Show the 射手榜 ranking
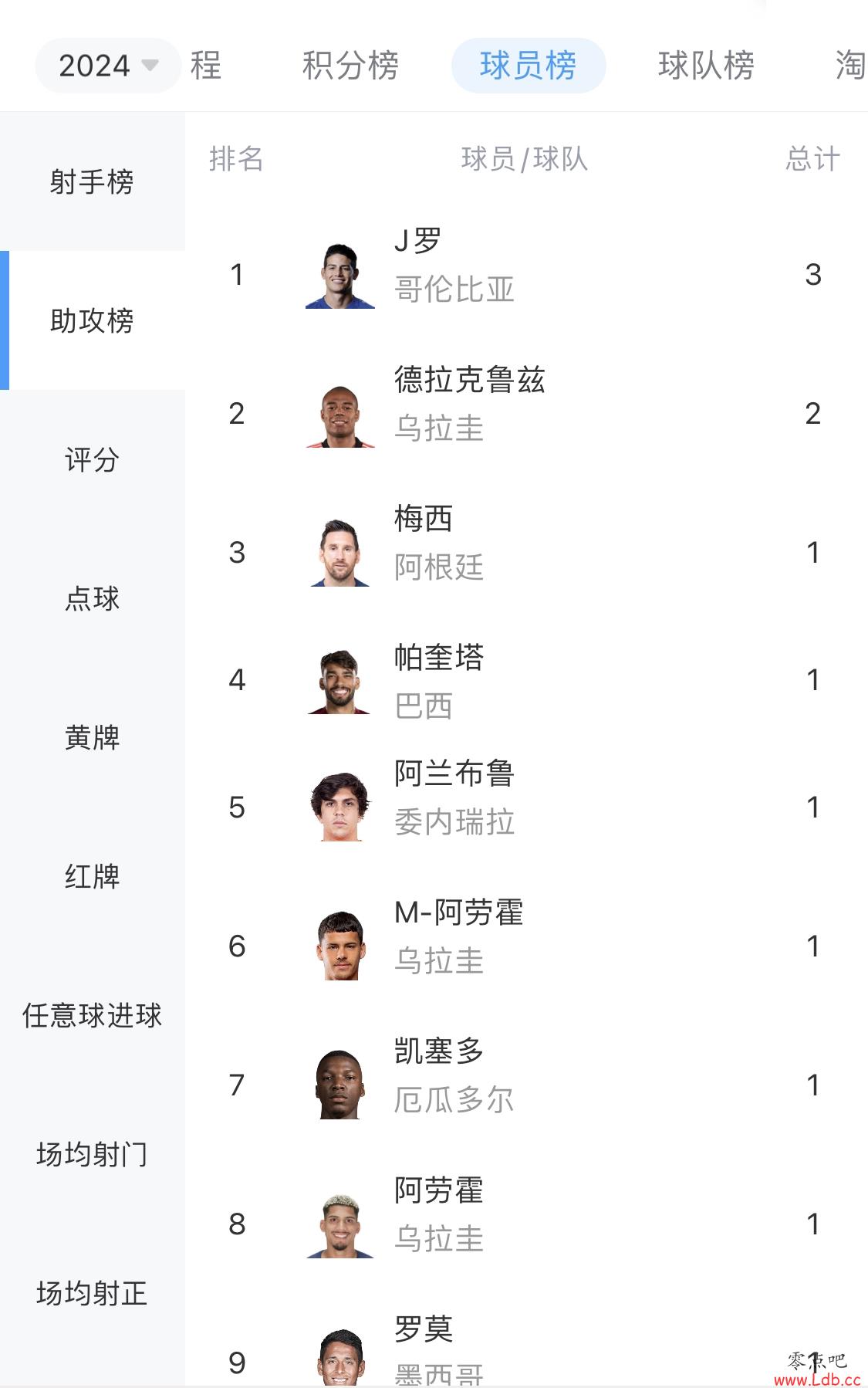 [x=92, y=182]
